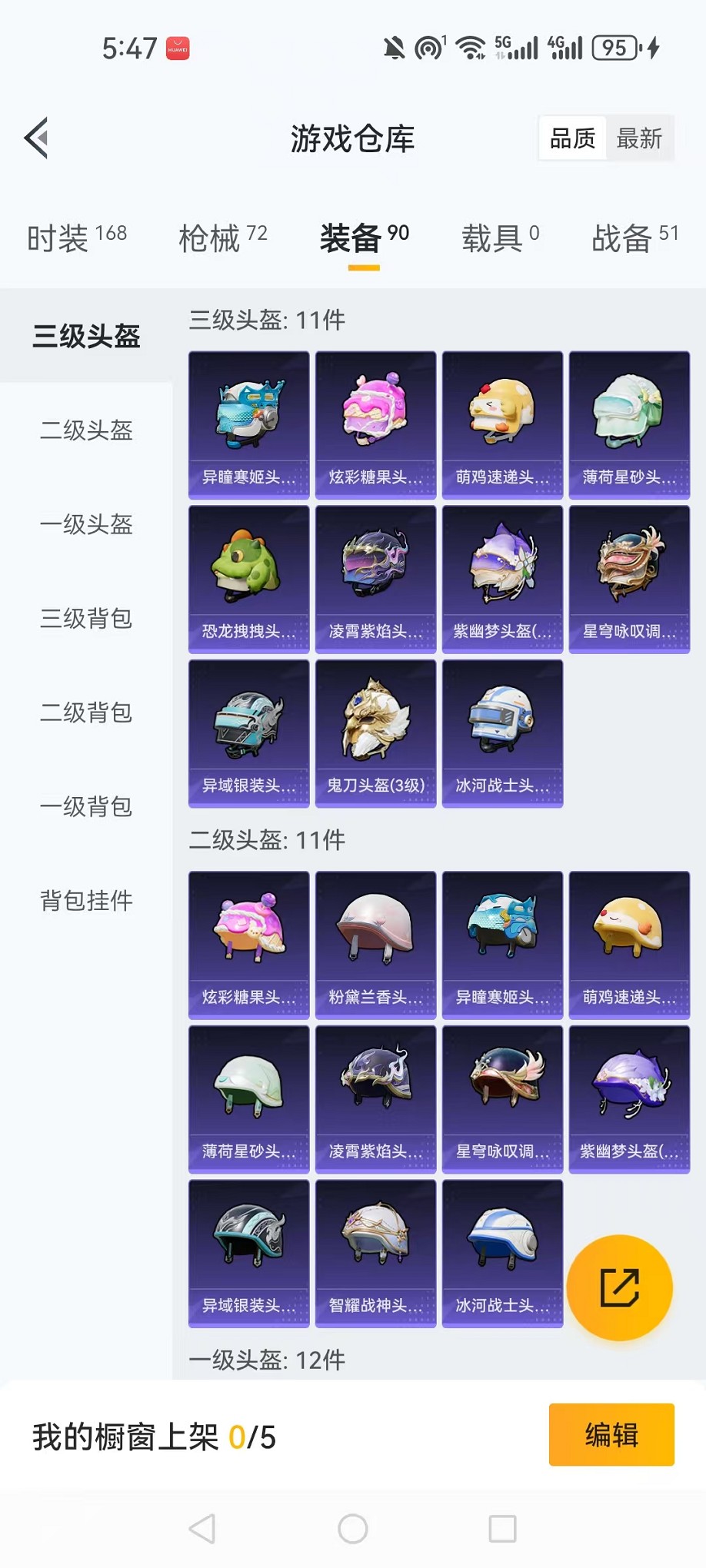Open the 粉黛兰香 helmet item
This screenshot has width=706, height=1568.
pyautogui.click(x=375, y=945)
